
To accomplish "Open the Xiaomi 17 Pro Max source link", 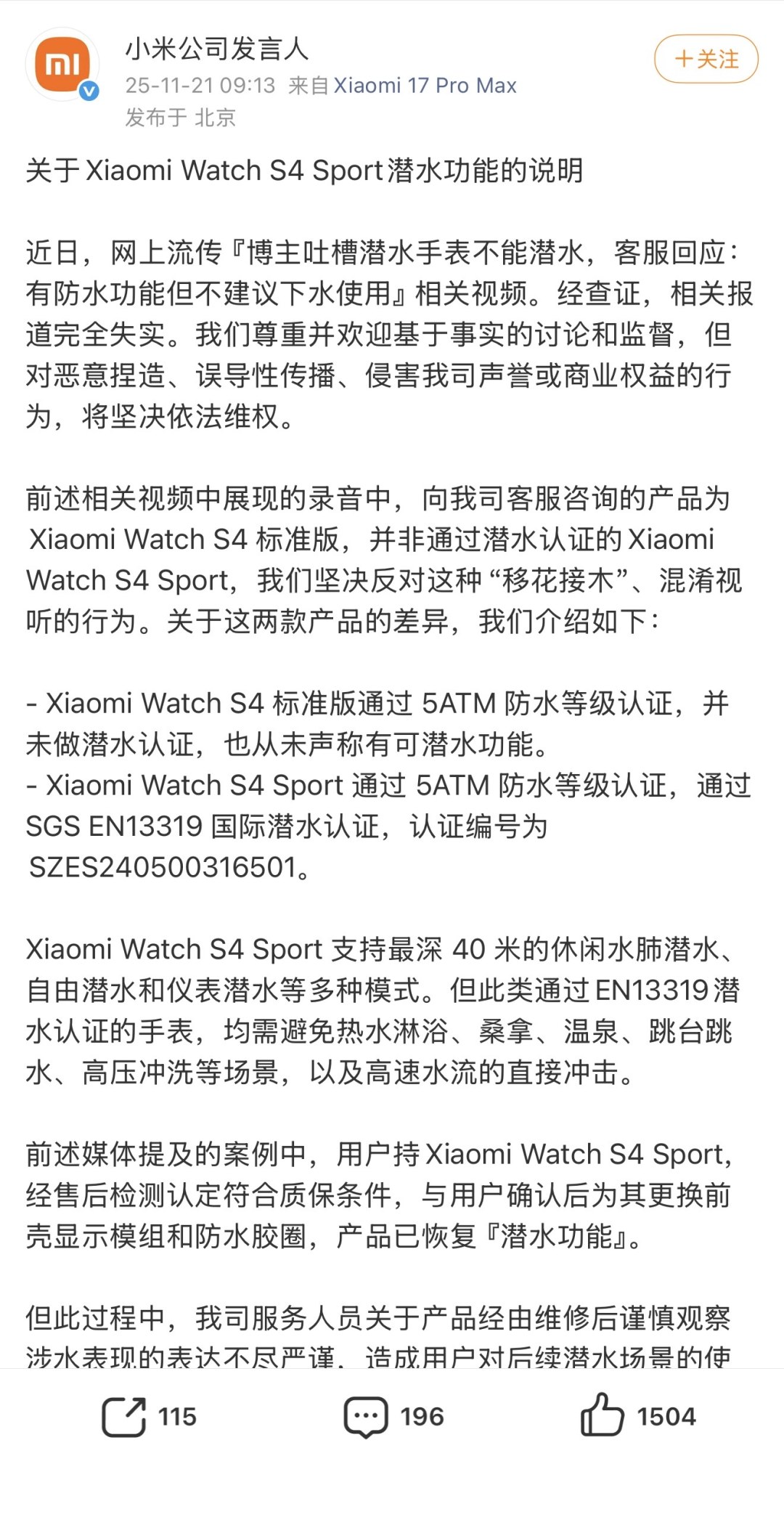I will point(425,86).
